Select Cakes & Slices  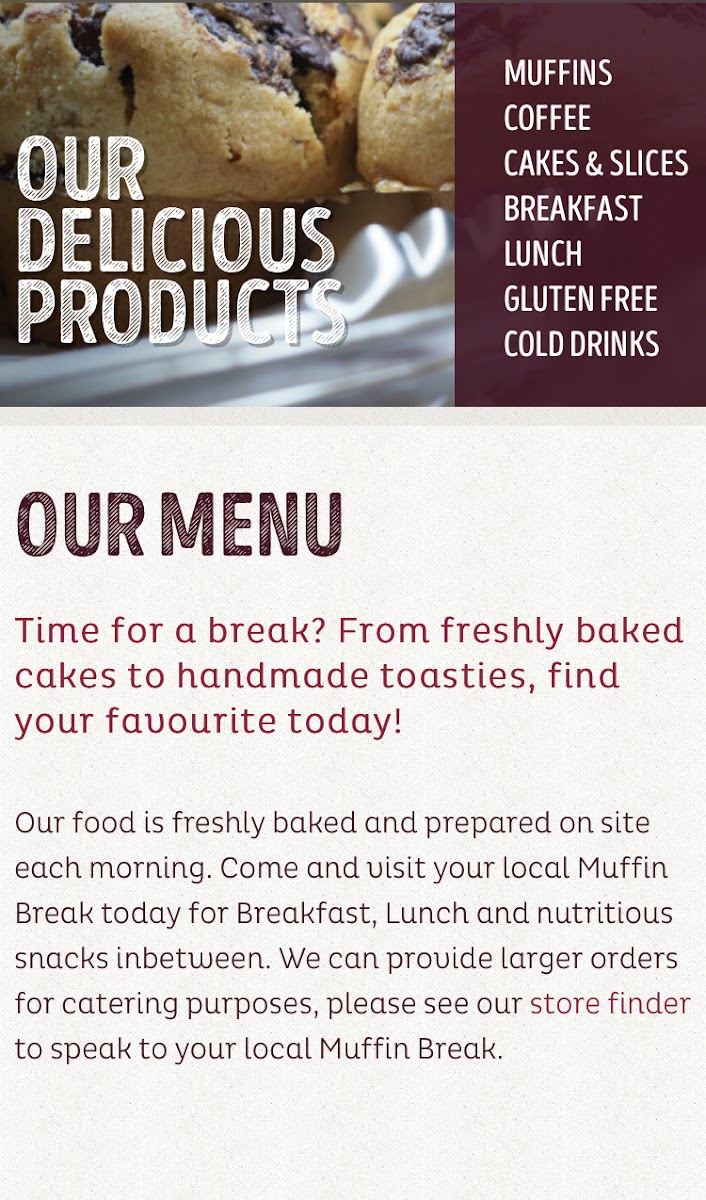596,163
